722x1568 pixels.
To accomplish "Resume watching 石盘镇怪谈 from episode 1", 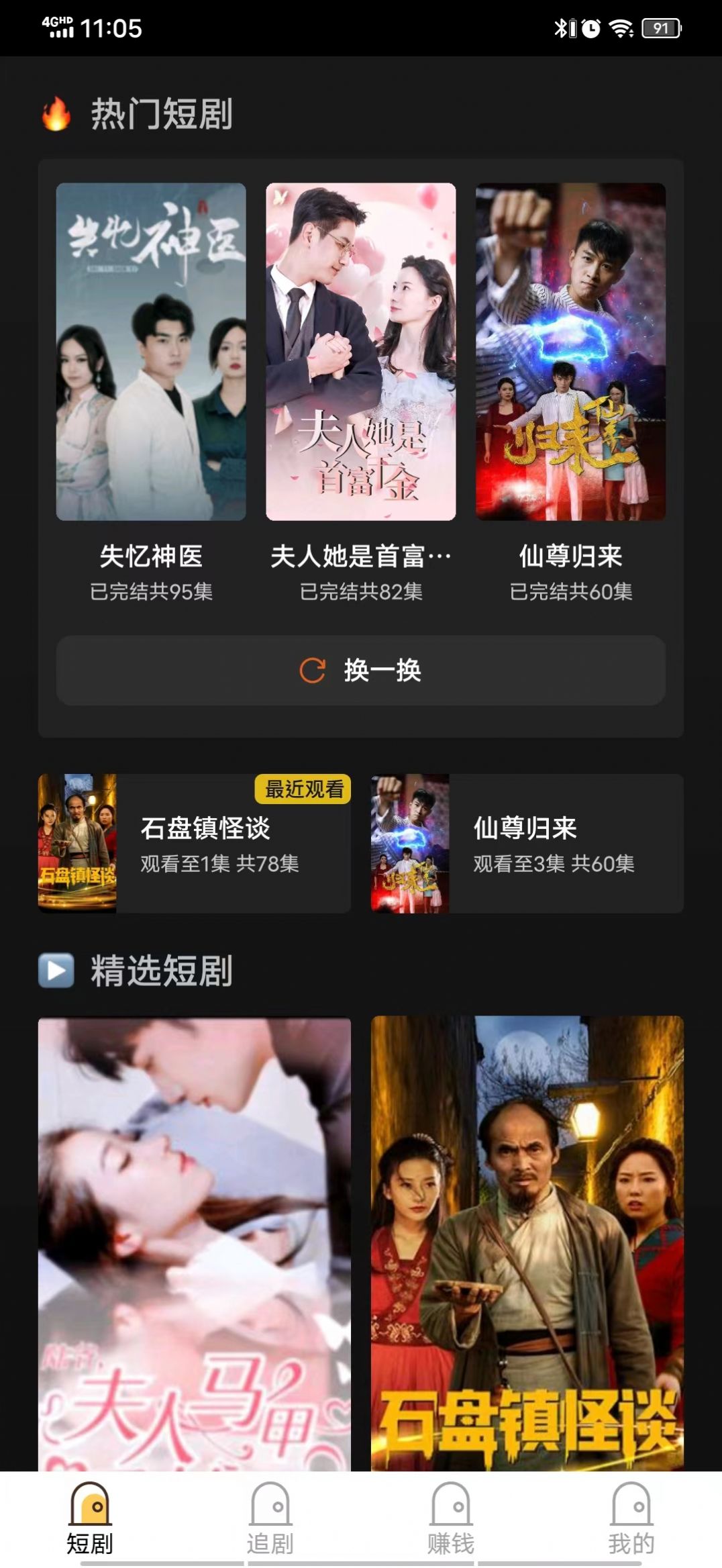I will [x=195, y=844].
